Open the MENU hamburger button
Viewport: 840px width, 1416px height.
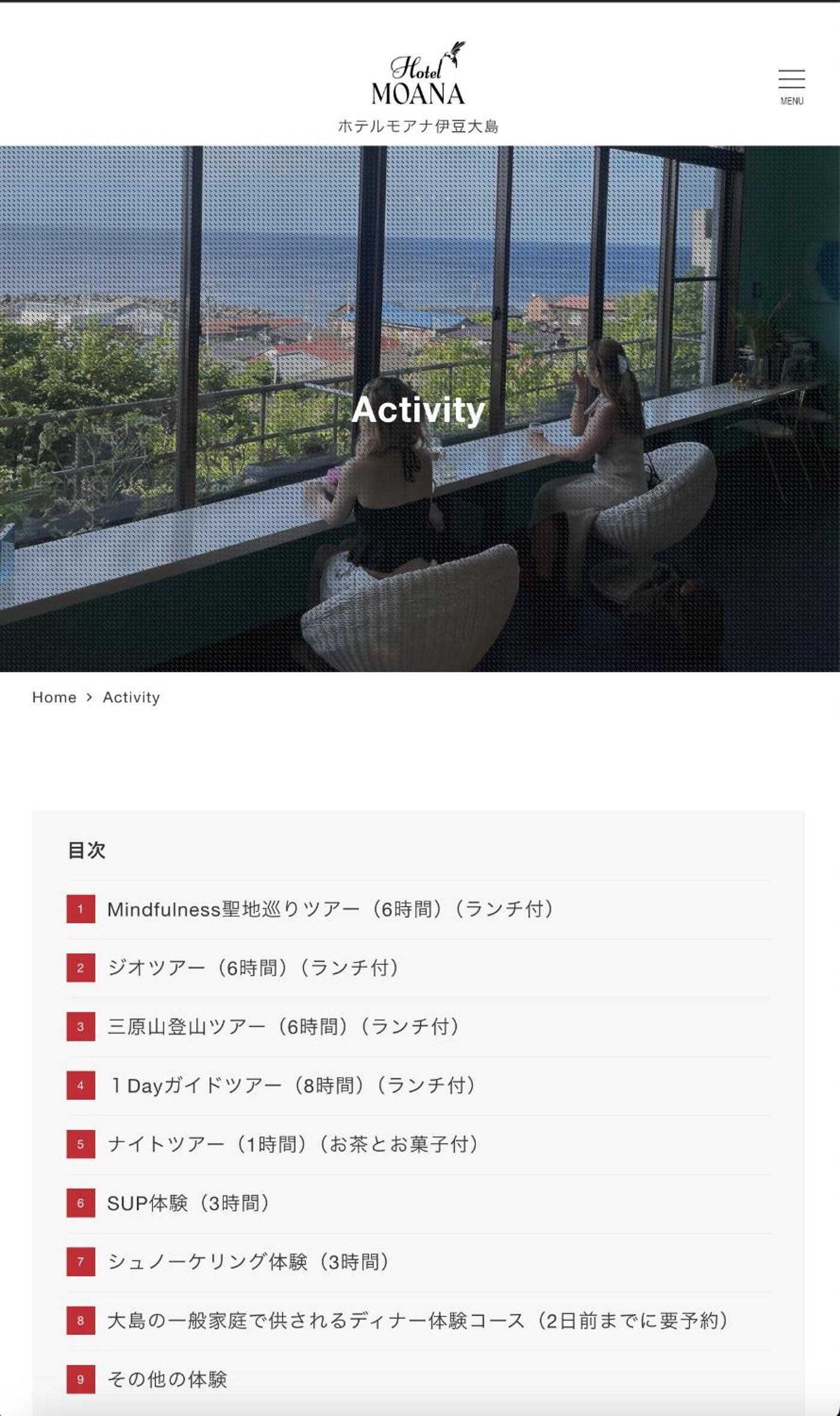pyautogui.click(x=791, y=86)
